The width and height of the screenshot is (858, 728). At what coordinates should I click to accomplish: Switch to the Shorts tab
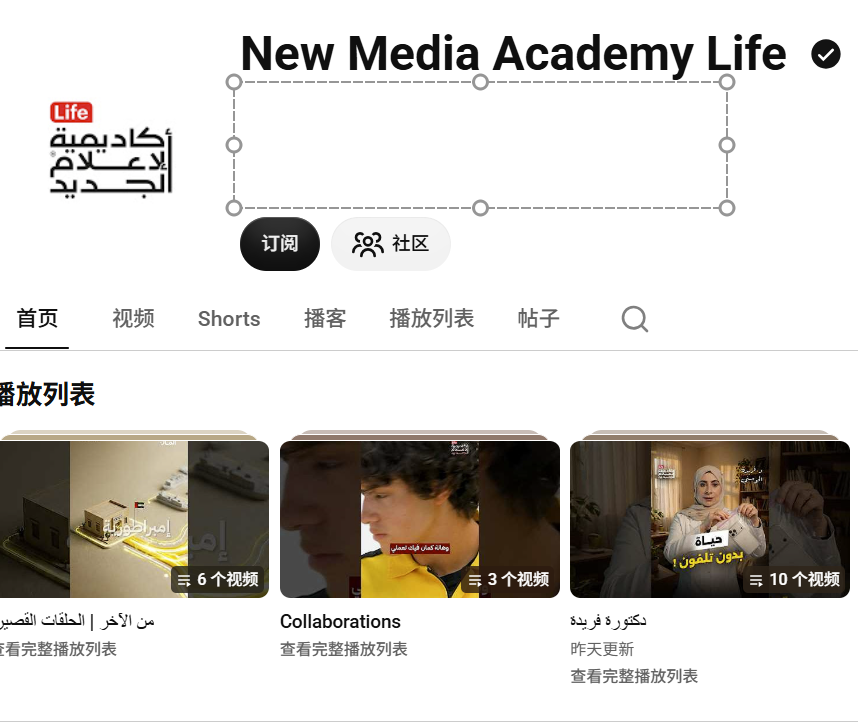(229, 319)
